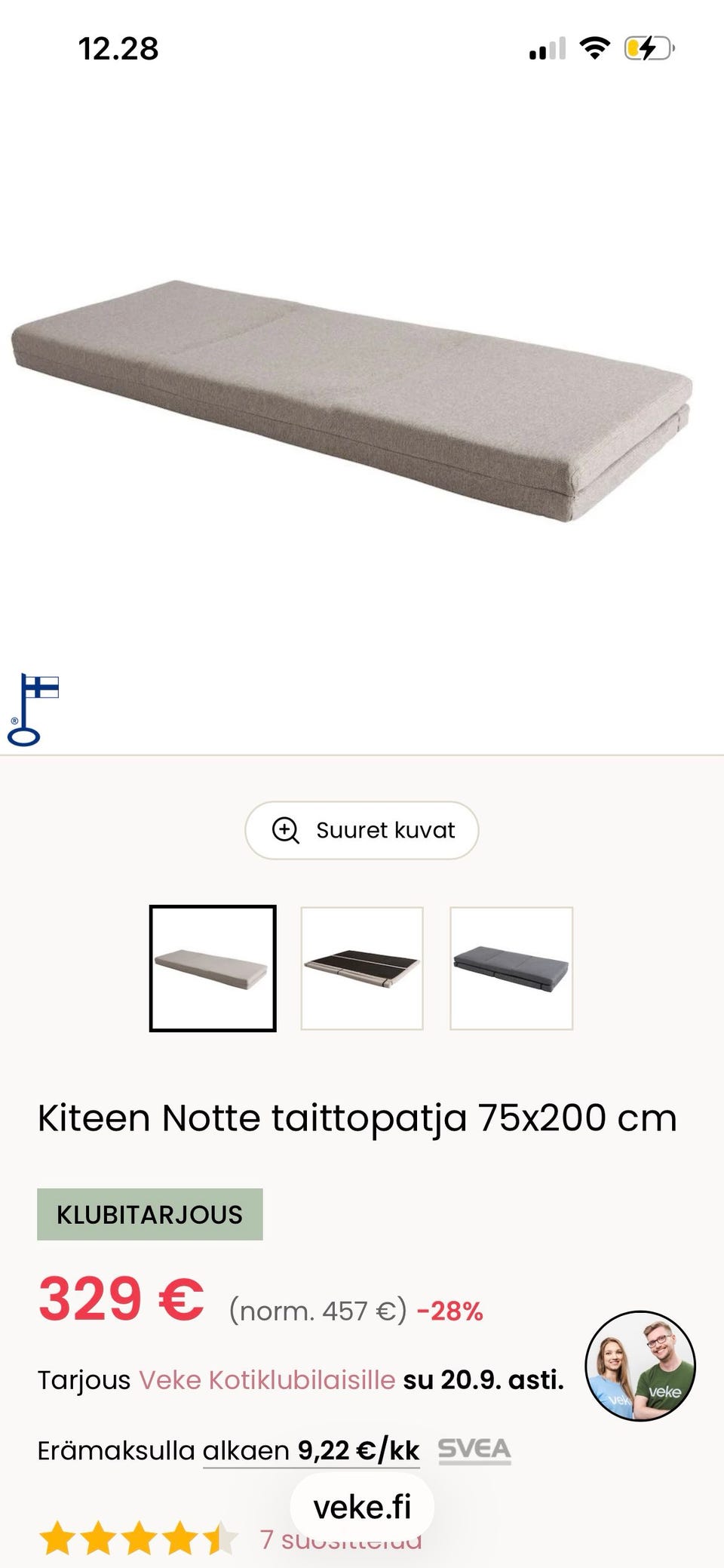Open Suuret kuvat enlarged image view
This screenshot has width=724, height=1568.
(x=362, y=830)
